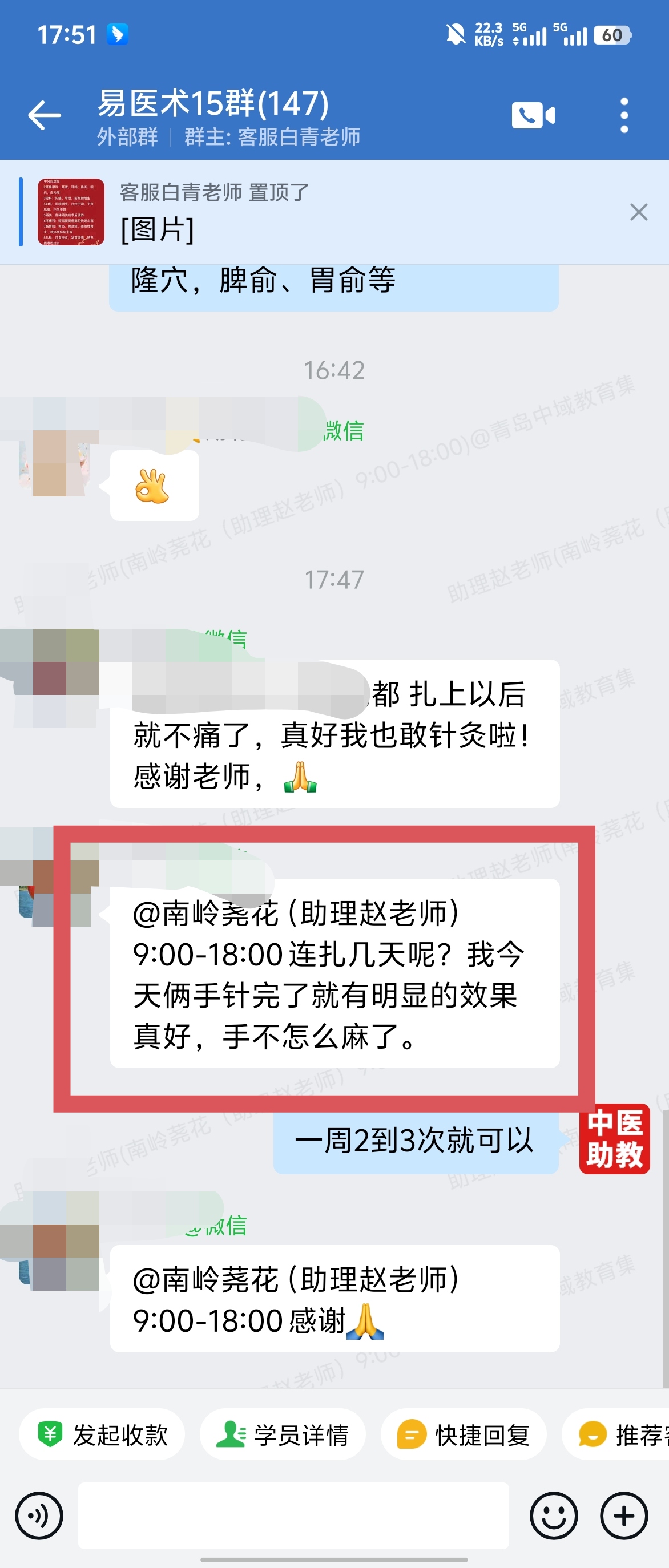Focus the message text field
The width and height of the screenshot is (669, 1568).
[293, 1516]
